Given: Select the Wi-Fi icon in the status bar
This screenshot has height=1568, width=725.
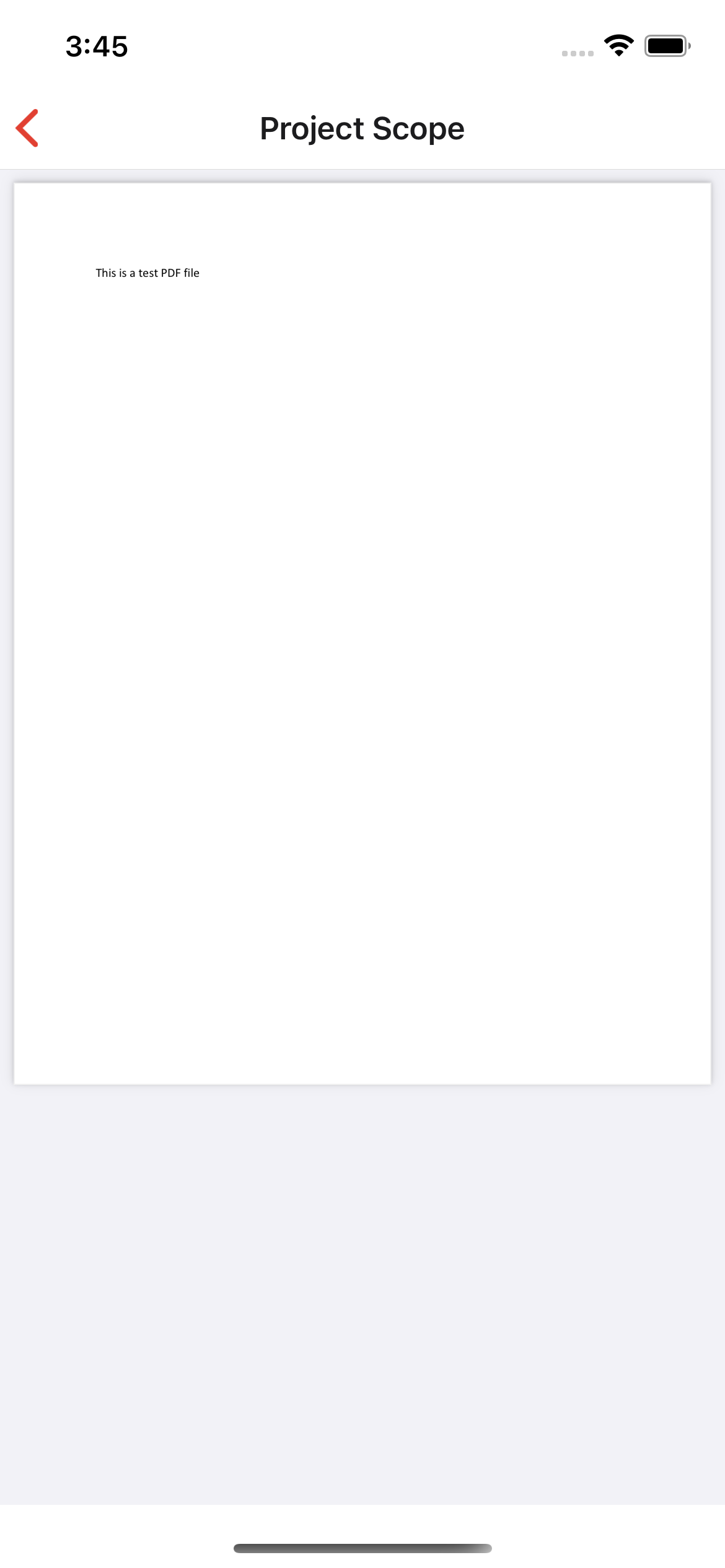Looking at the screenshot, I should (617, 45).
